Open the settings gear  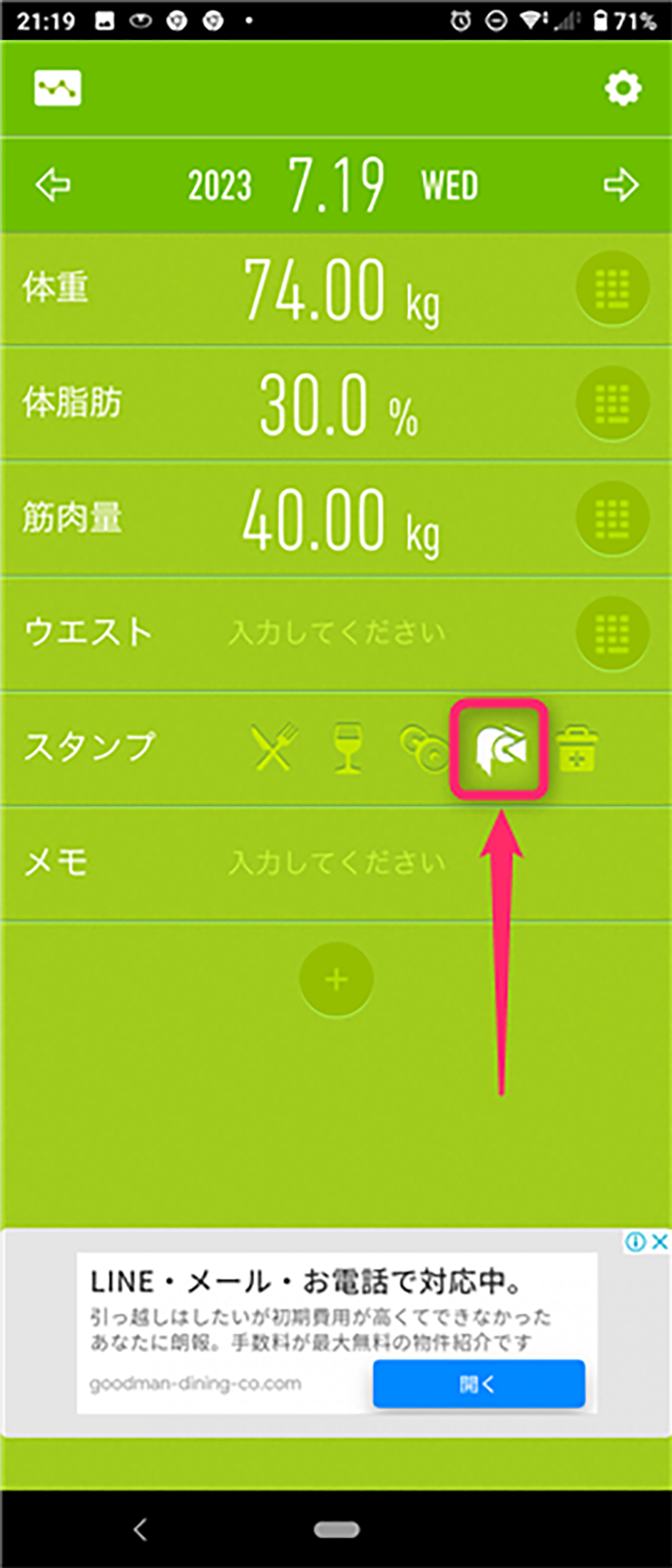tap(623, 88)
